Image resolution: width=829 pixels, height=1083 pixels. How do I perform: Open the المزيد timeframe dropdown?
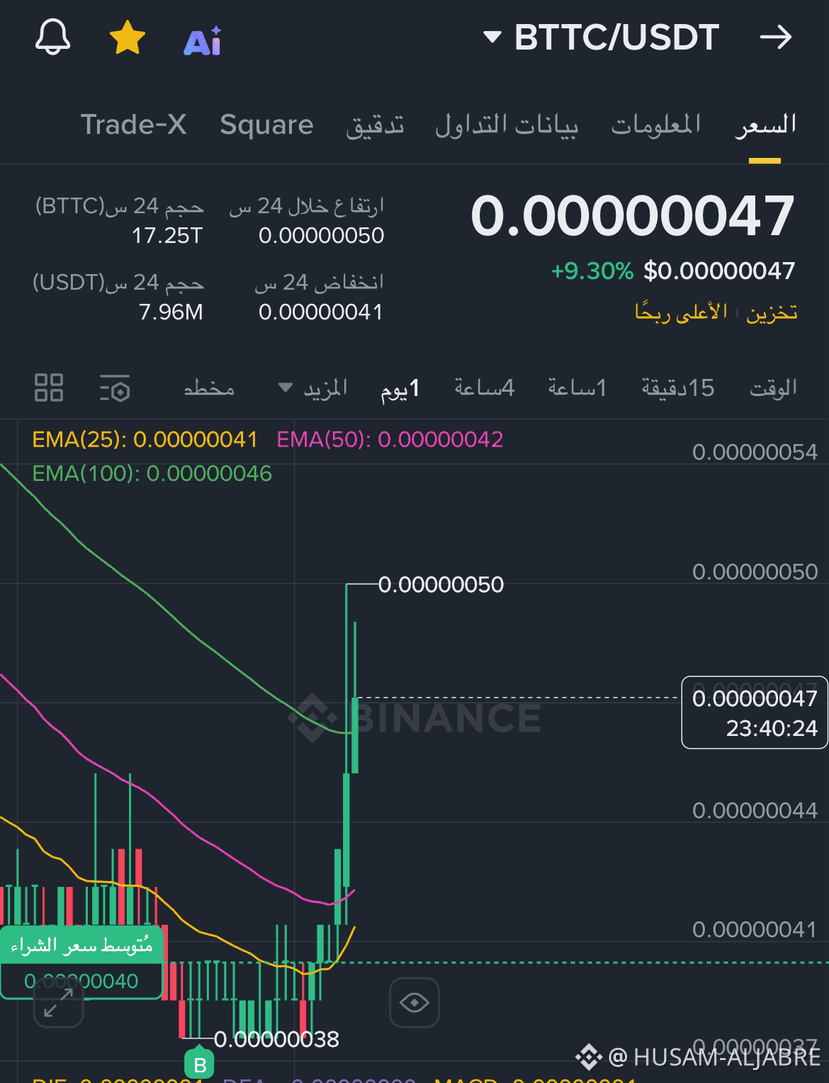point(313,388)
